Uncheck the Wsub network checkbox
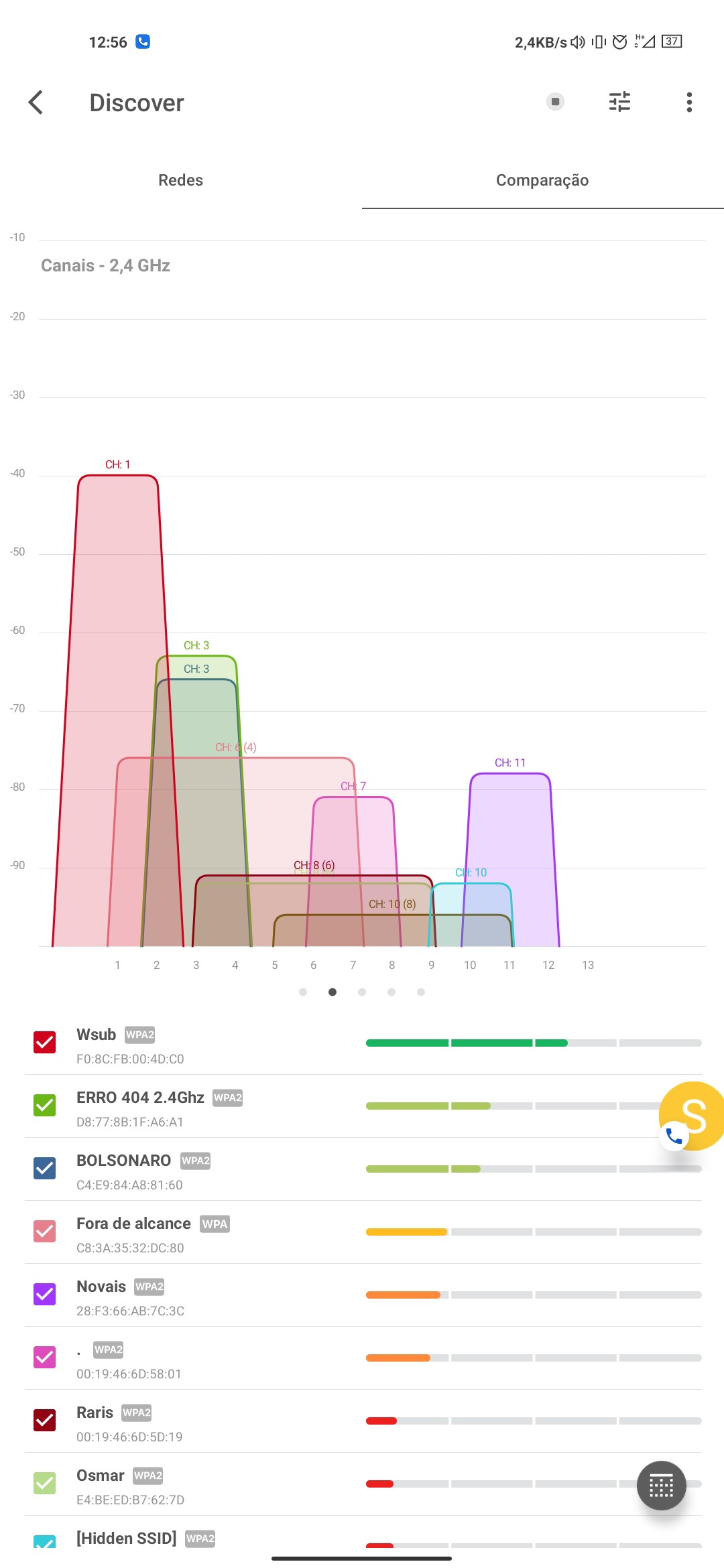 pyautogui.click(x=45, y=1042)
